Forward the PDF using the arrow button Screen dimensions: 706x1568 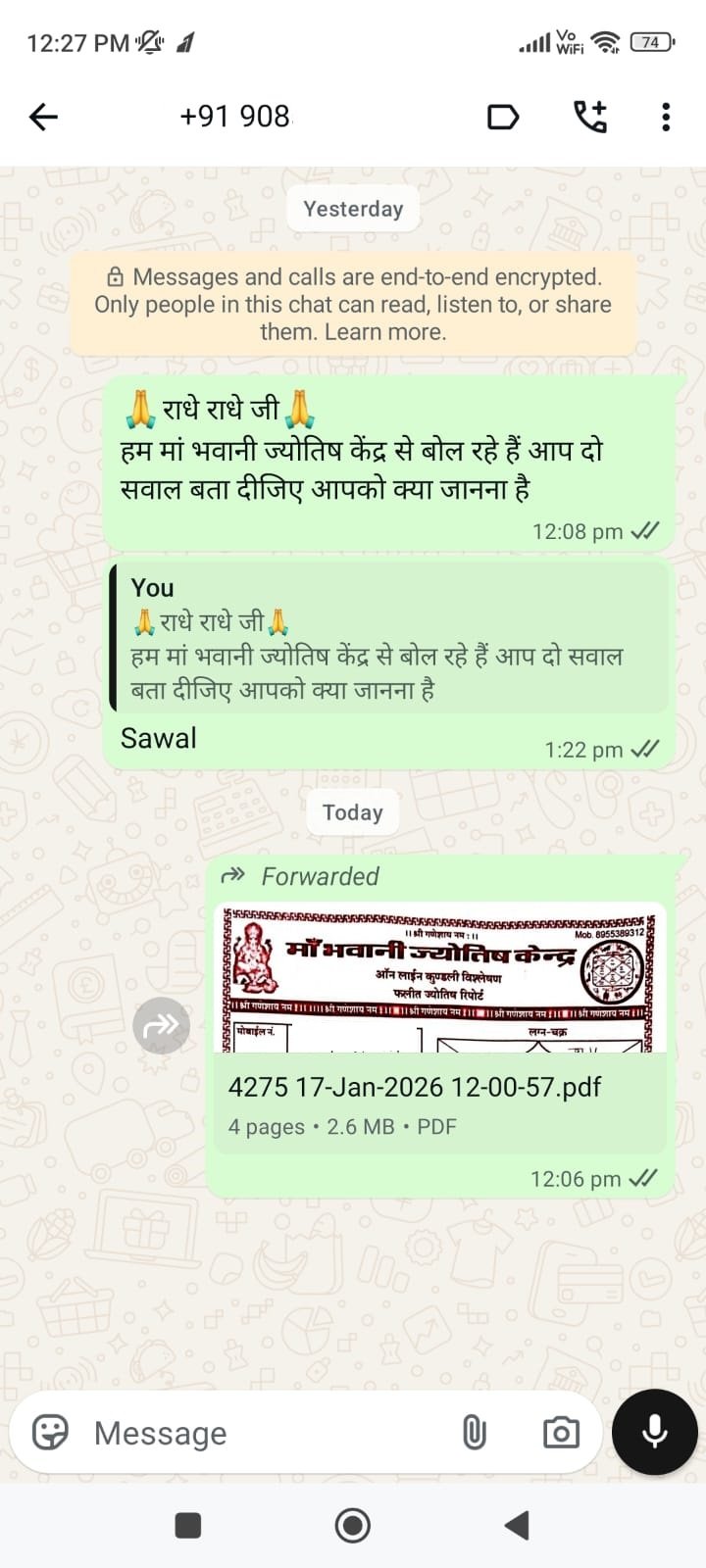(162, 1025)
